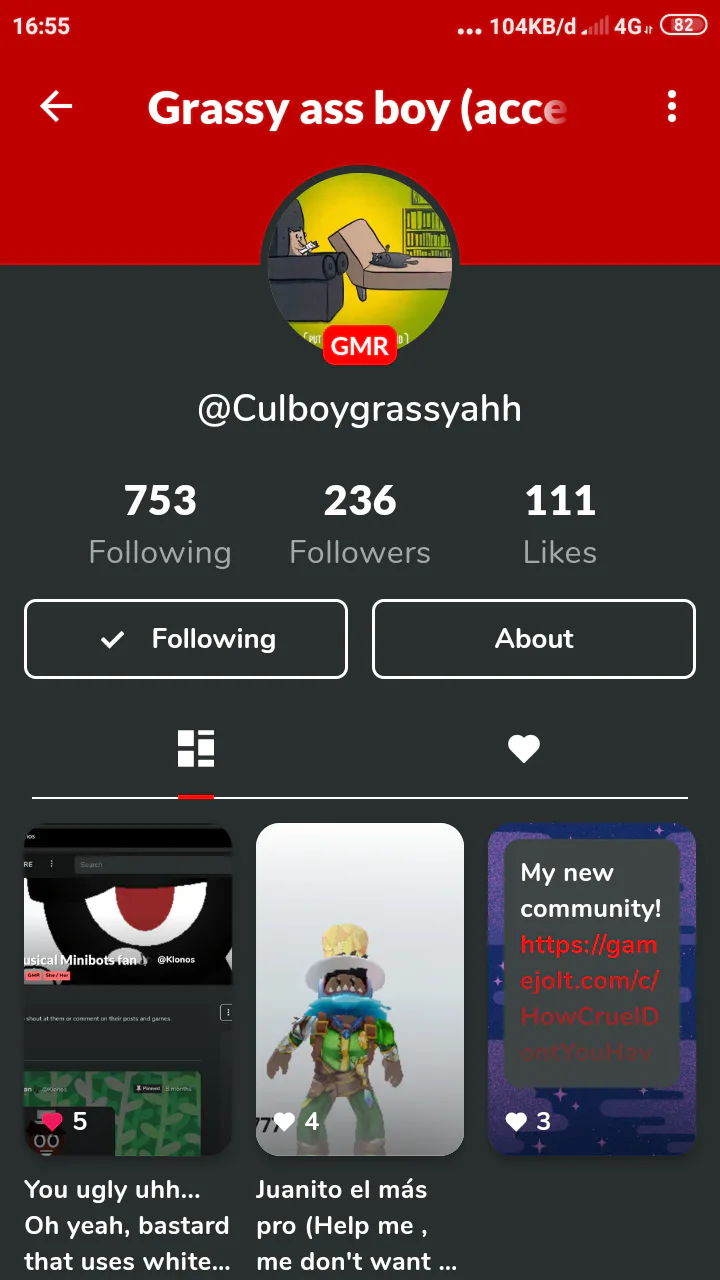
Task: Open the three-dot overflow menu
Action: (x=671, y=107)
